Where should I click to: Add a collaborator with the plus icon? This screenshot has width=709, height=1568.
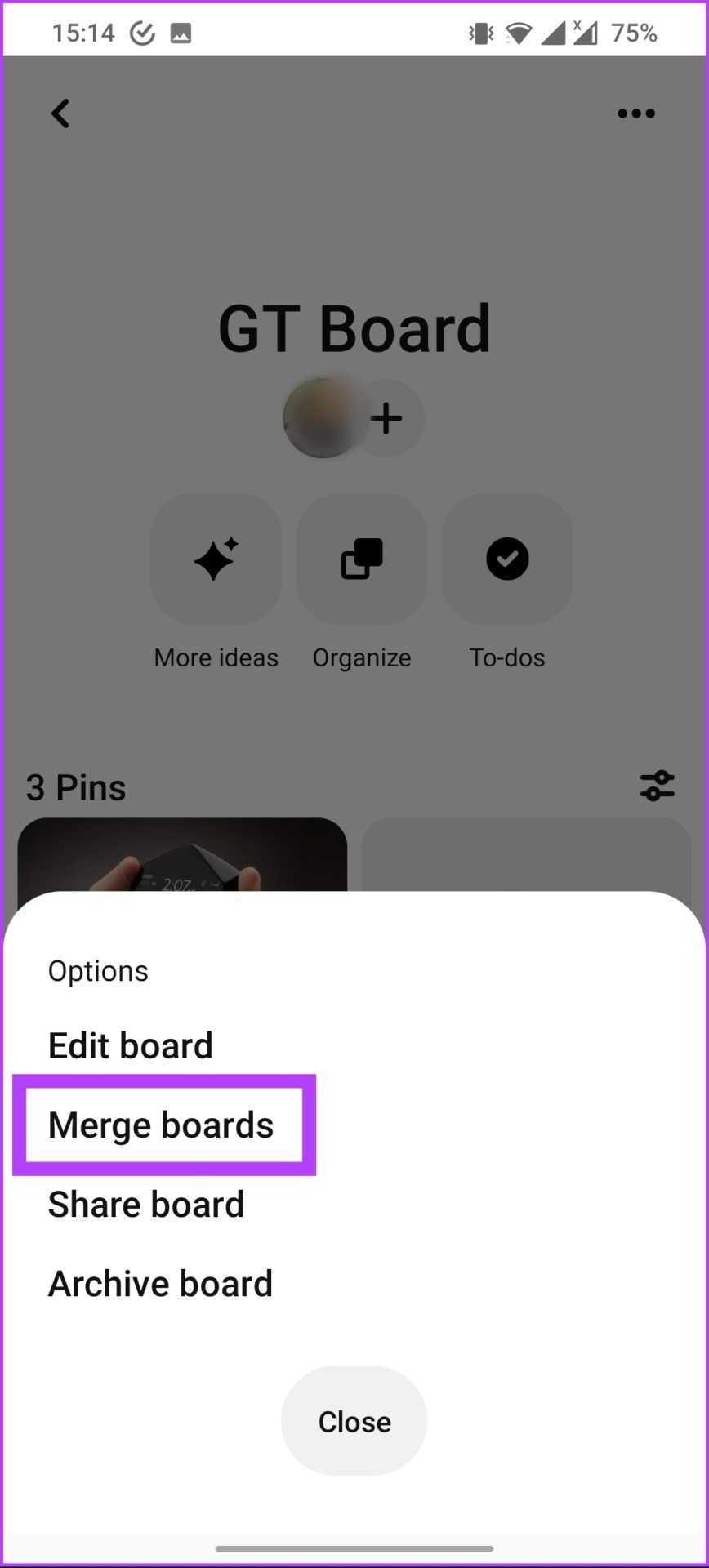[x=387, y=418]
